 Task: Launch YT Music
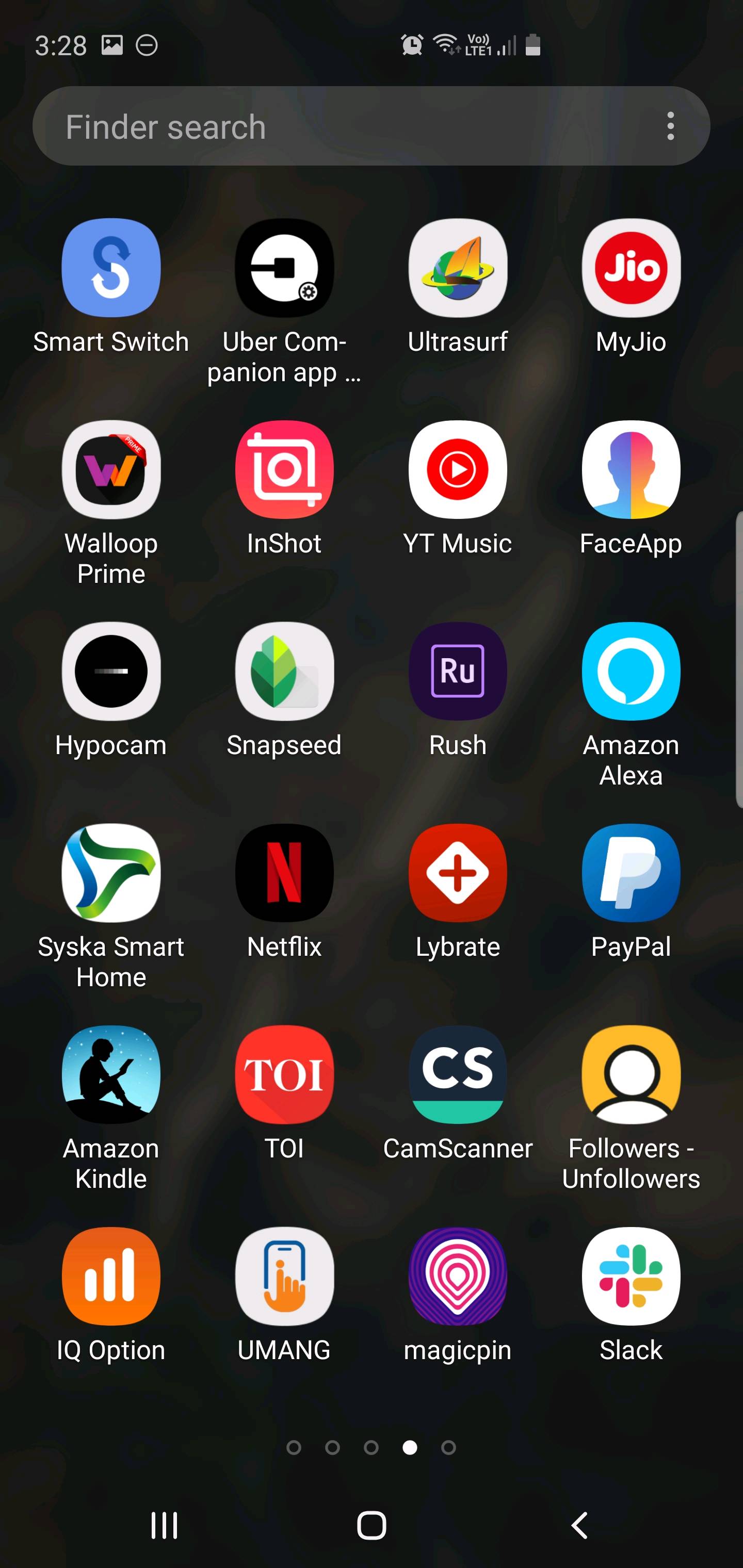coord(457,469)
